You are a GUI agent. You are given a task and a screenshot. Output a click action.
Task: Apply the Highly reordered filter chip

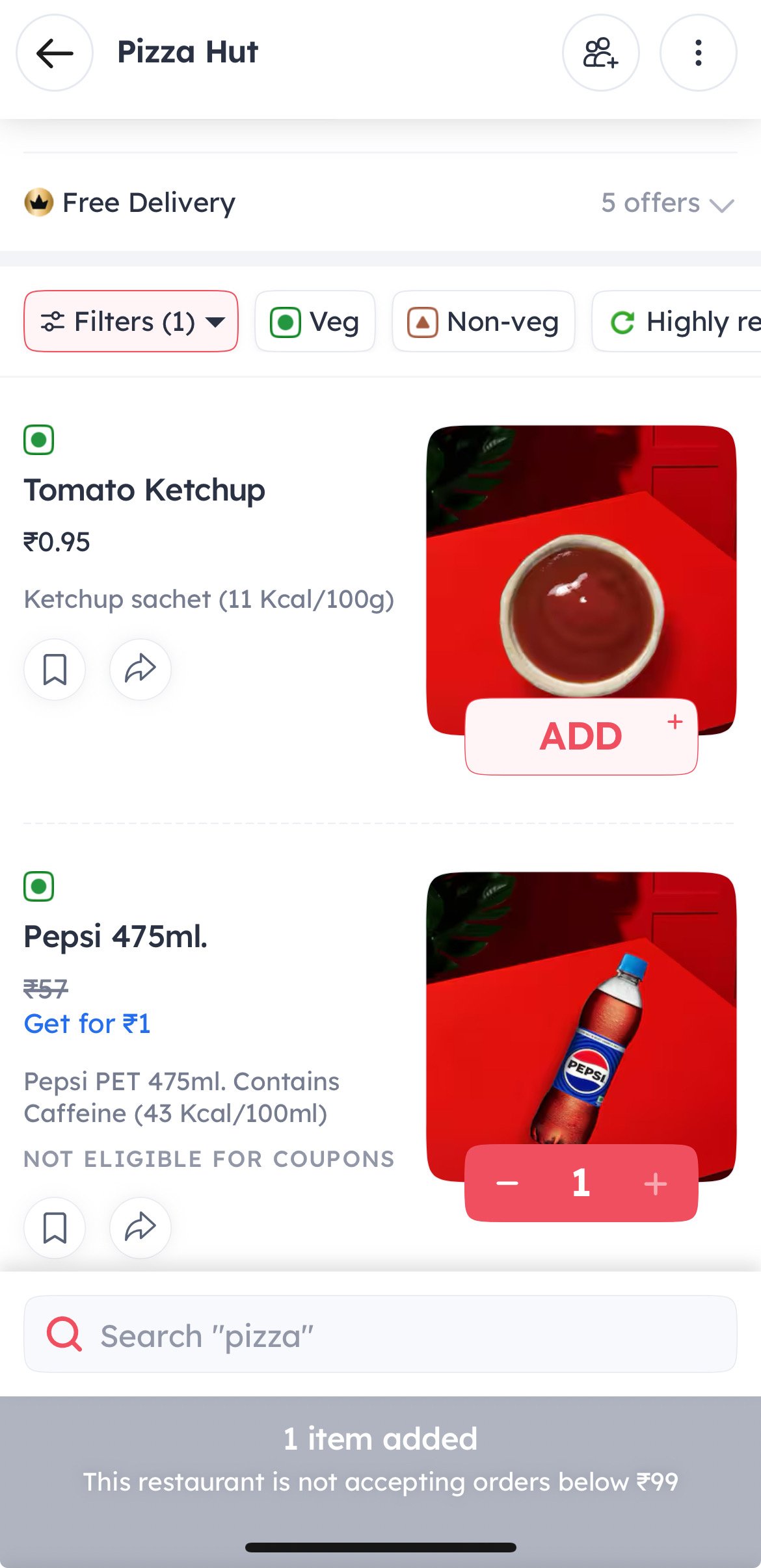coord(676,321)
